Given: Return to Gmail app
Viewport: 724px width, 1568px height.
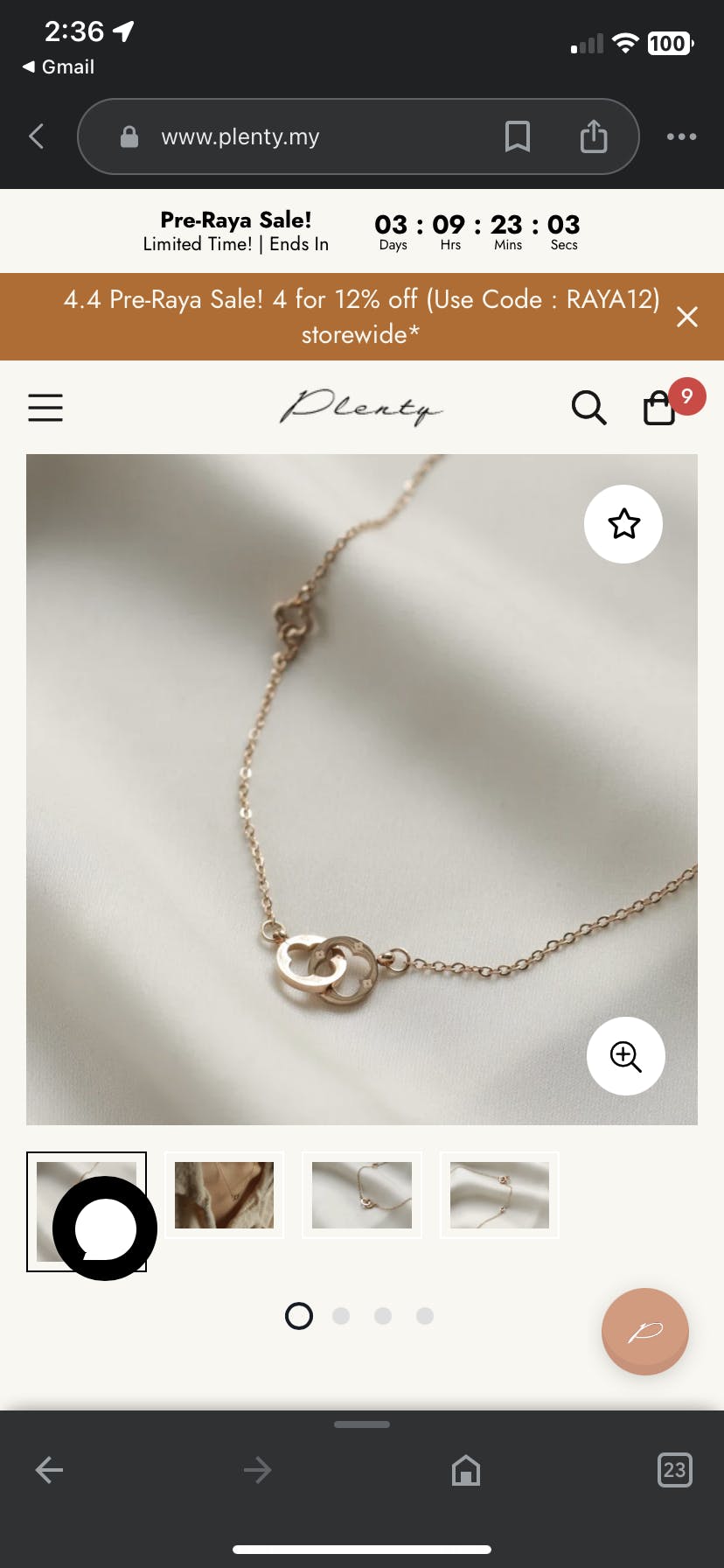Looking at the screenshot, I should click(x=59, y=67).
